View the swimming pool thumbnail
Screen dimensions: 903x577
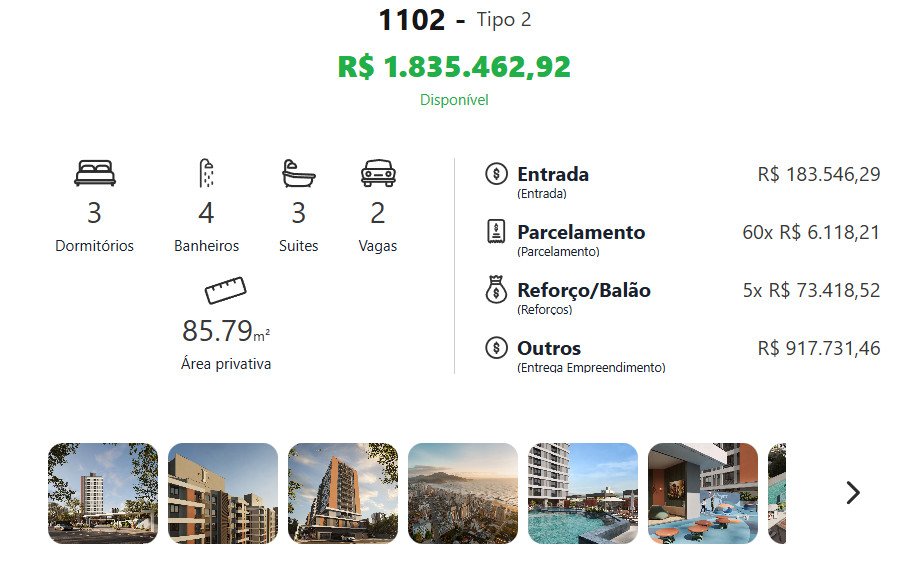coord(583,493)
